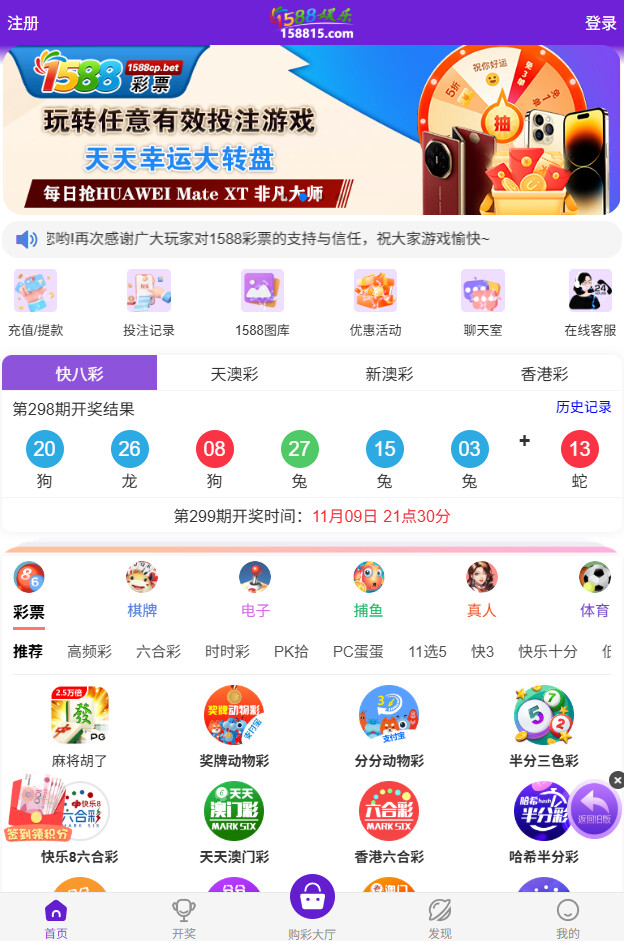The width and height of the screenshot is (624, 941).
Task: Switch to the 我的 profile tab
Action: 567,918
